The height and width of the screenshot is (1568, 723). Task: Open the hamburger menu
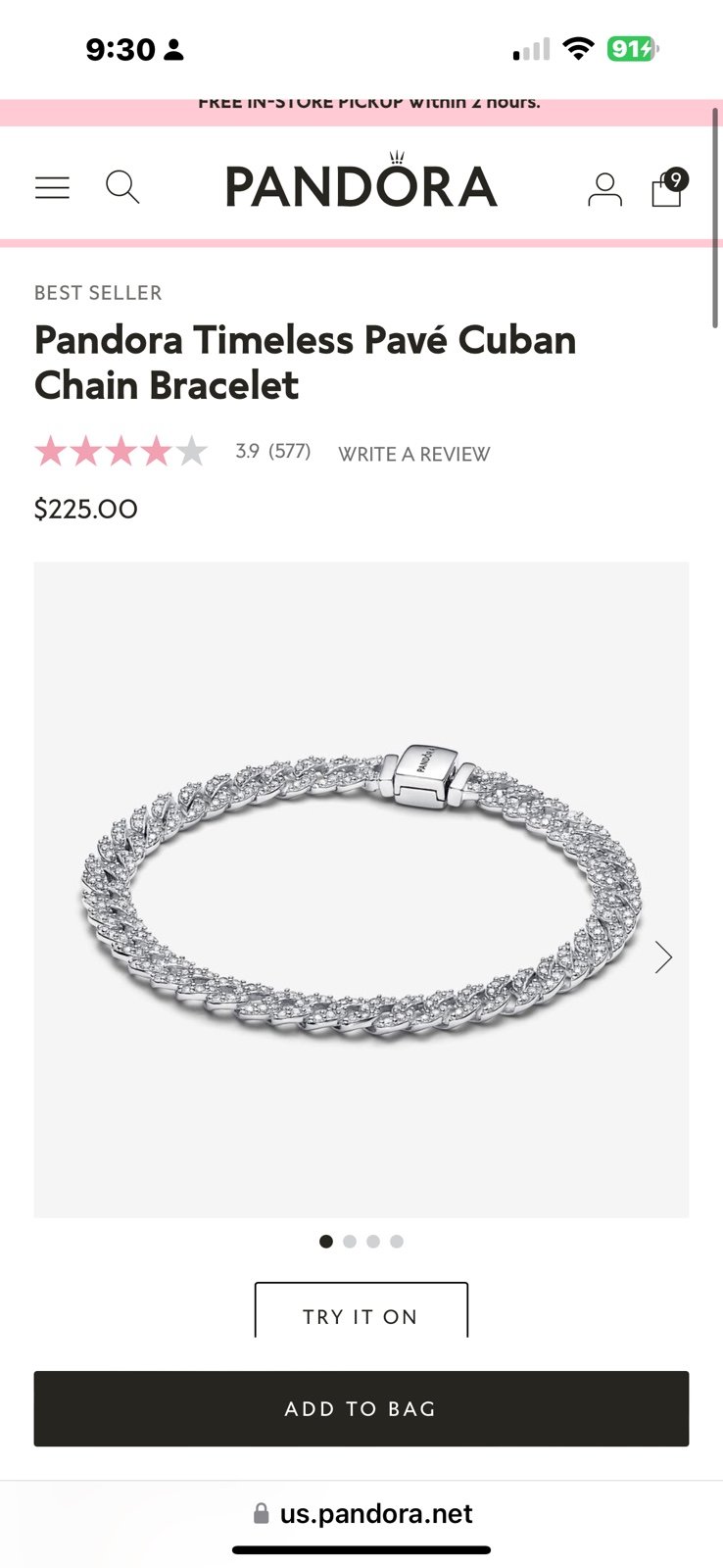53,187
